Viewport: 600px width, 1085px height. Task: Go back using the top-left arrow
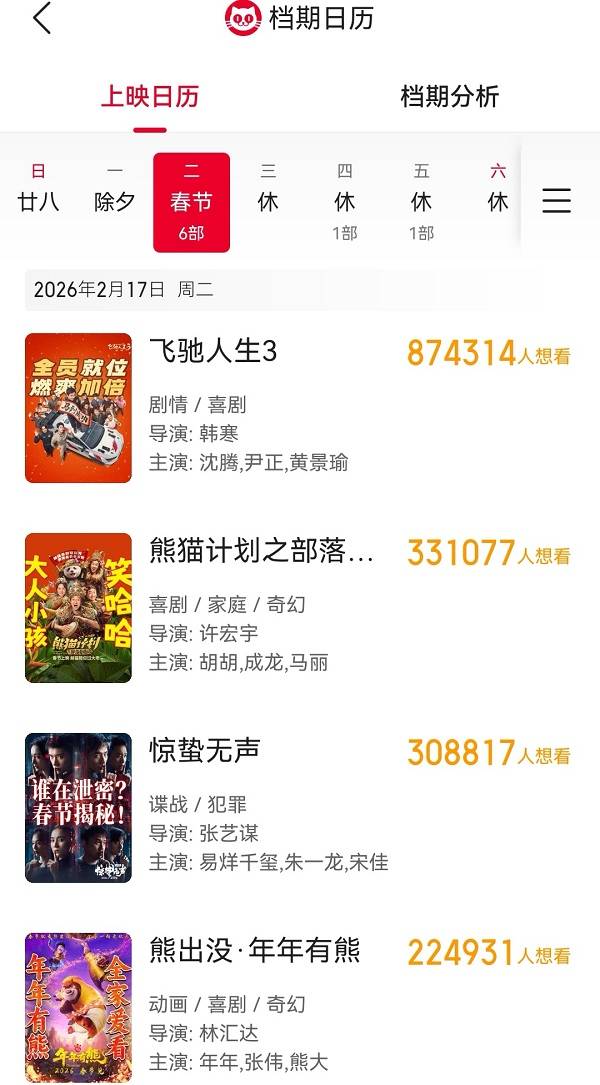click(42, 18)
